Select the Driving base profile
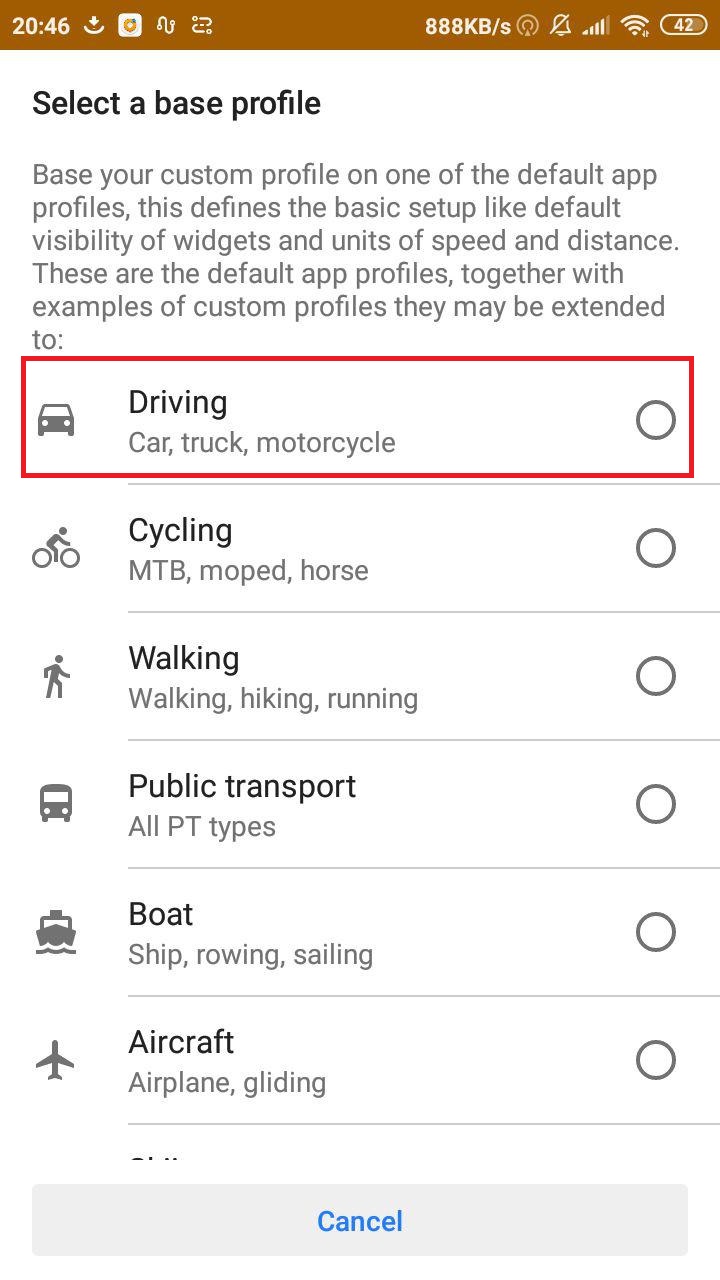The image size is (720, 1280). [360, 421]
